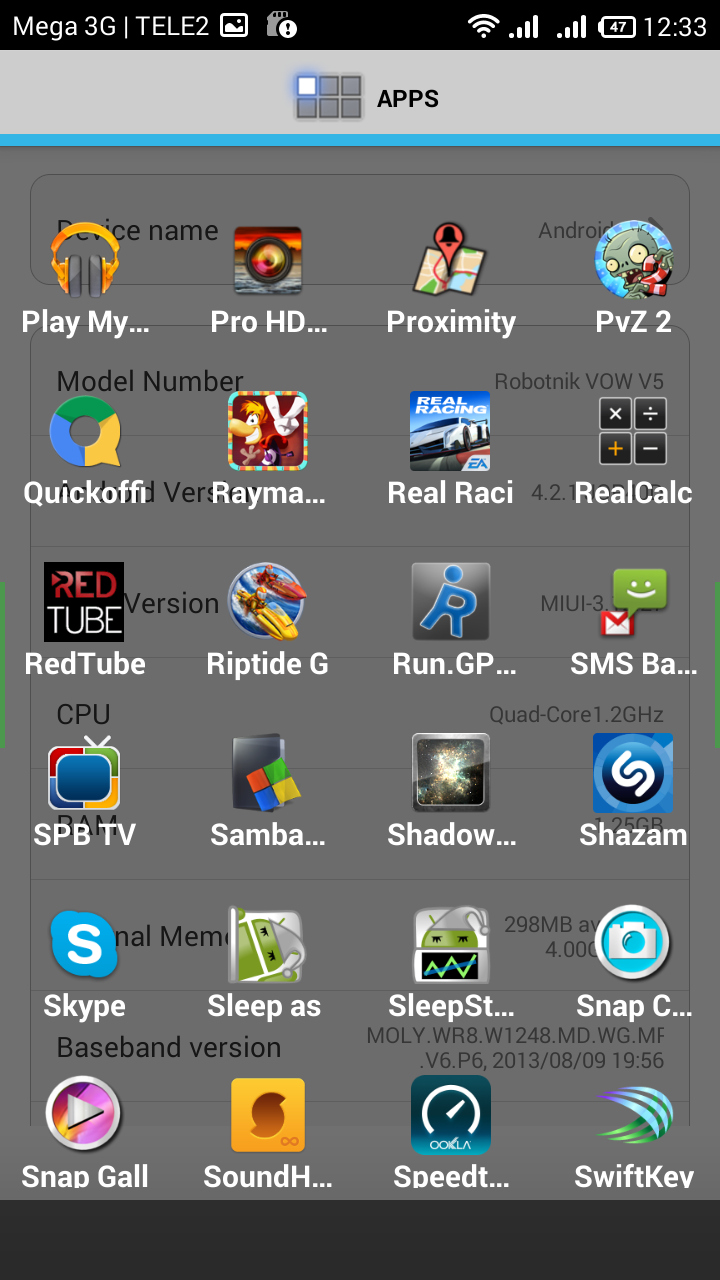Open Real Racing game

pos(451,432)
